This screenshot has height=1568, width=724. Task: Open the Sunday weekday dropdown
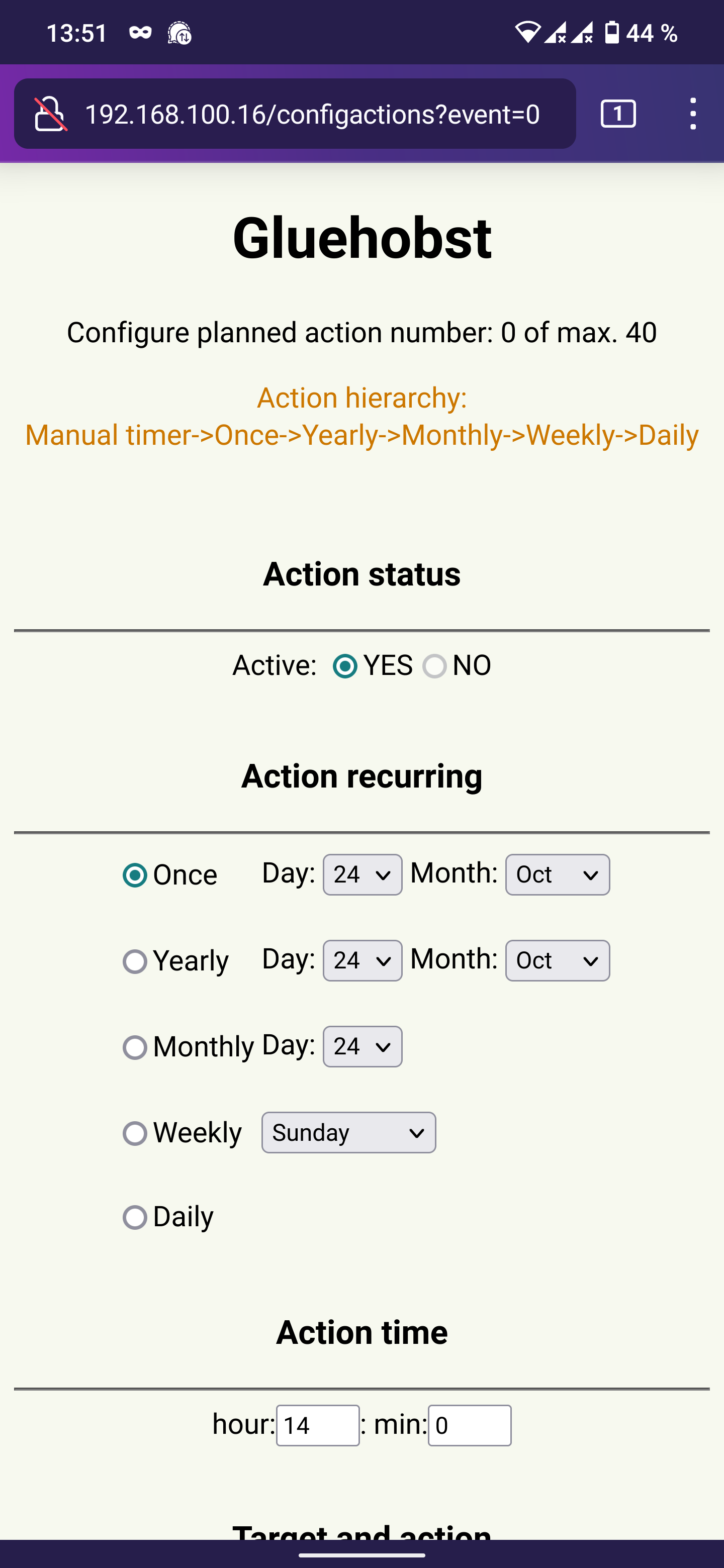coord(349,1133)
